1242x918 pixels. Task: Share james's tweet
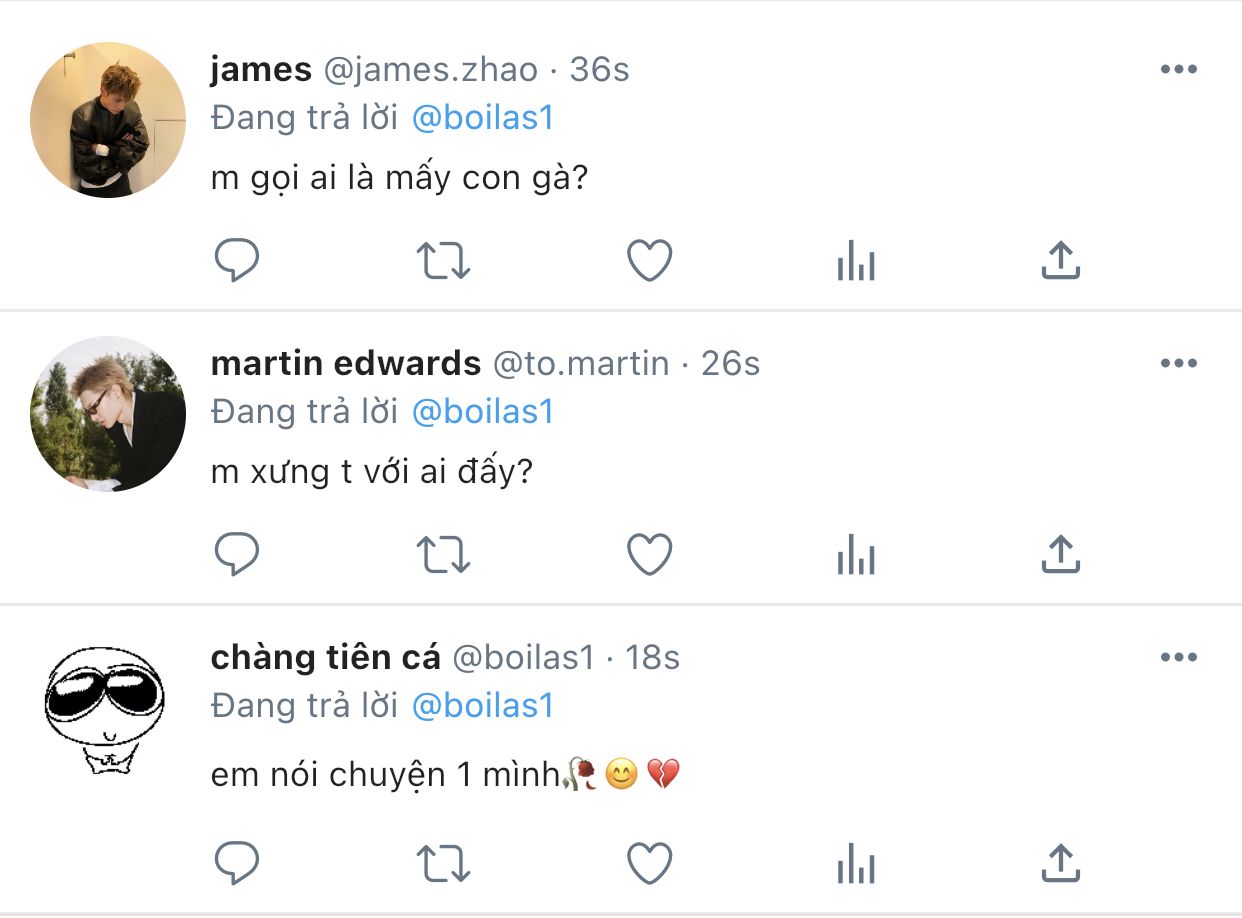coord(1061,260)
